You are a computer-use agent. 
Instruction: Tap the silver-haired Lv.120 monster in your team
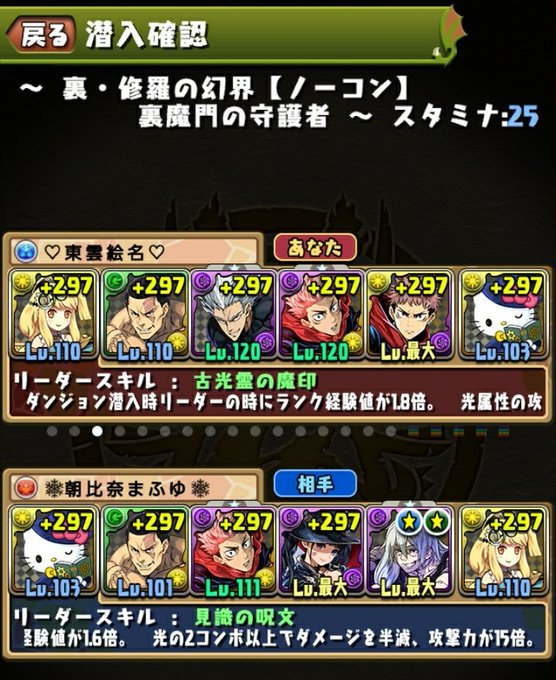click(234, 316)
